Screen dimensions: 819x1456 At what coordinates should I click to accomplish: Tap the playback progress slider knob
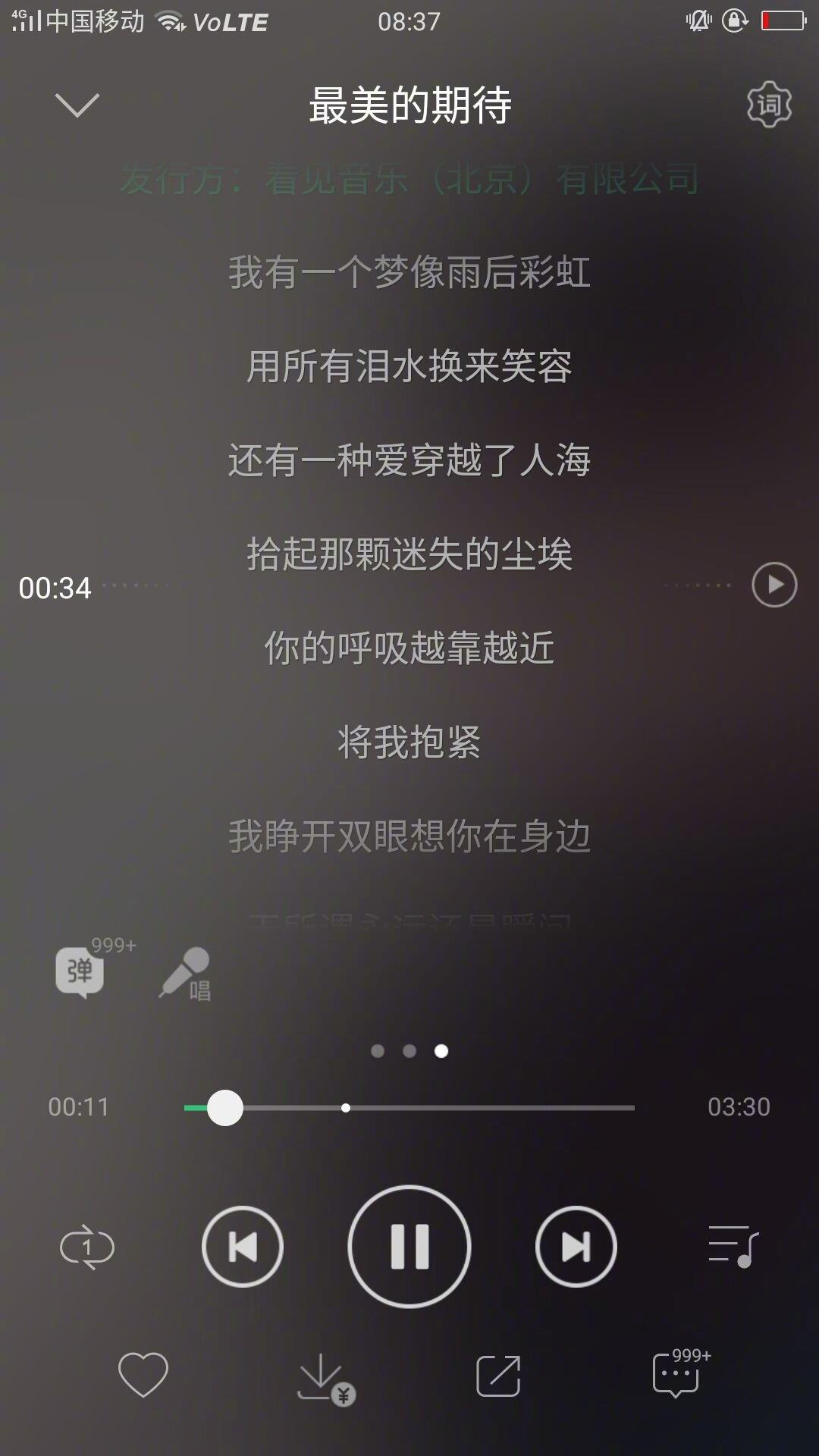coord(225,1108)
